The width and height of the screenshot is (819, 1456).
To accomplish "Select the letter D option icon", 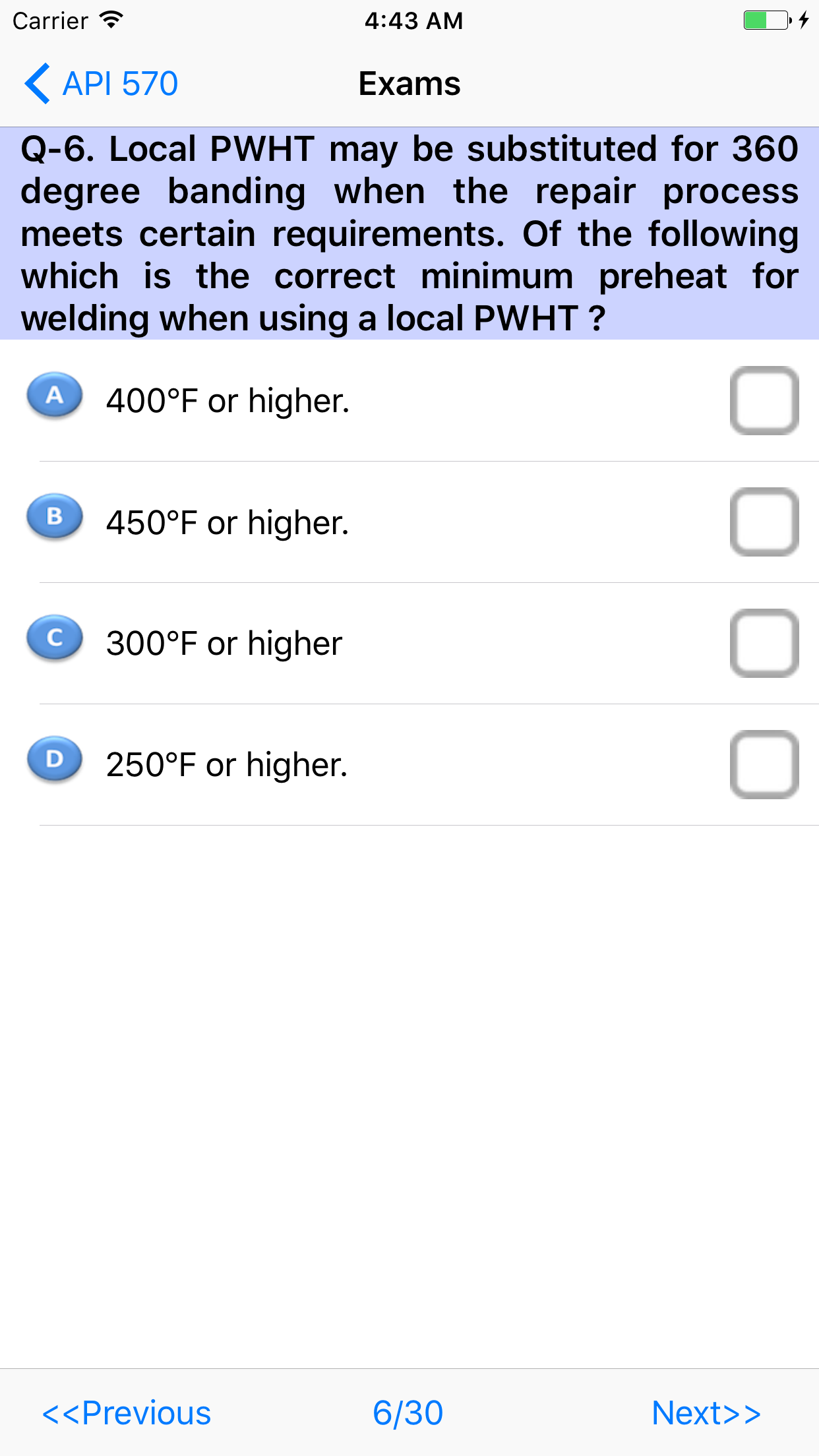I will [55, 760].
